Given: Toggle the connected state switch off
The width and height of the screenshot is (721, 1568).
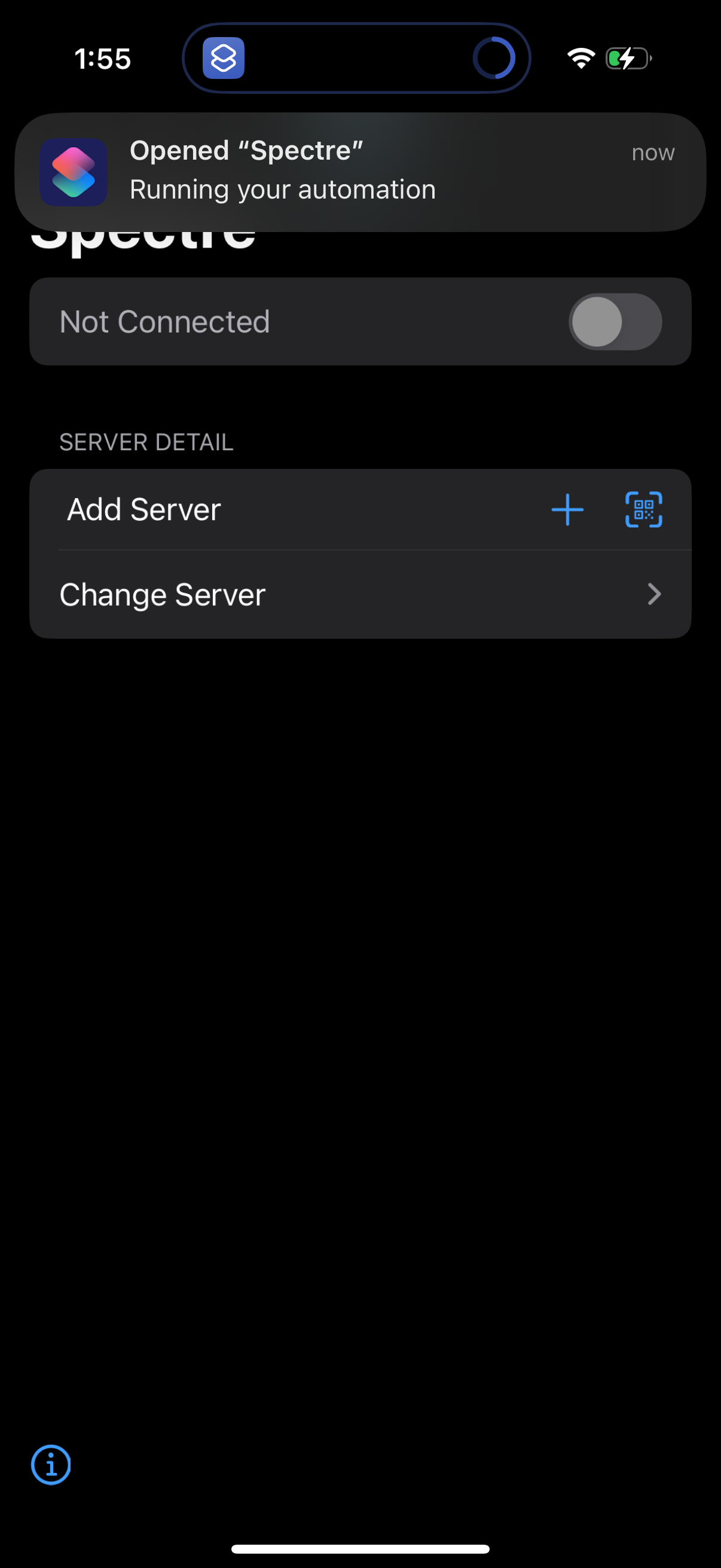Looking at the screenshot, I should 615,321.
